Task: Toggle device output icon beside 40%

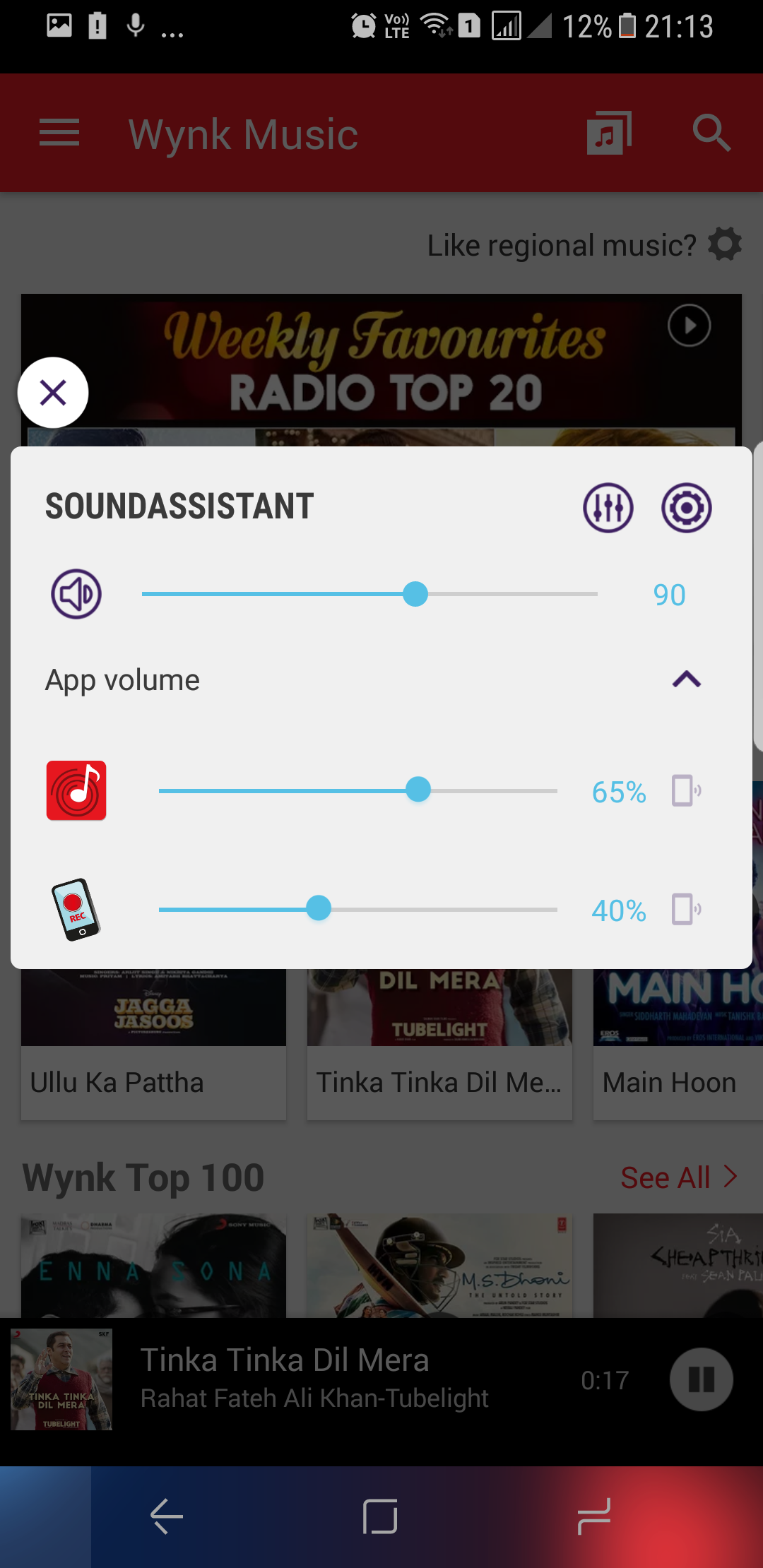Action: pyautogui.click(x=686, y=909)
